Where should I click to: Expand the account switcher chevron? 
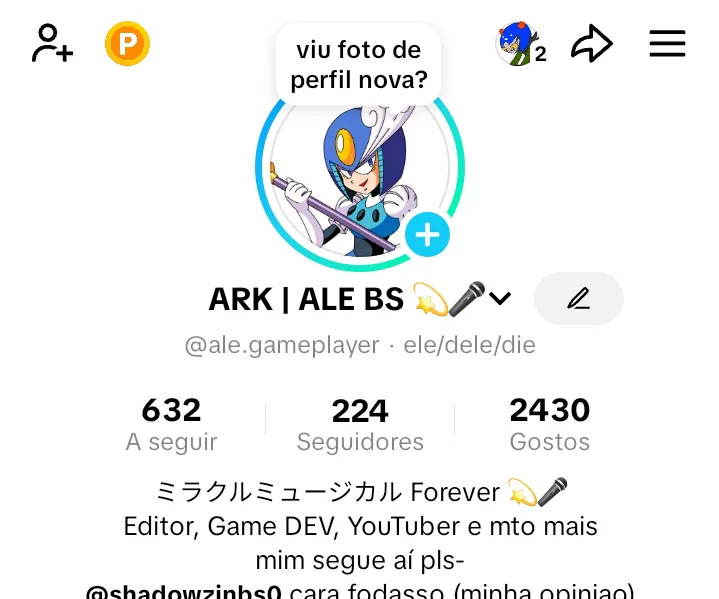(500, 298)
